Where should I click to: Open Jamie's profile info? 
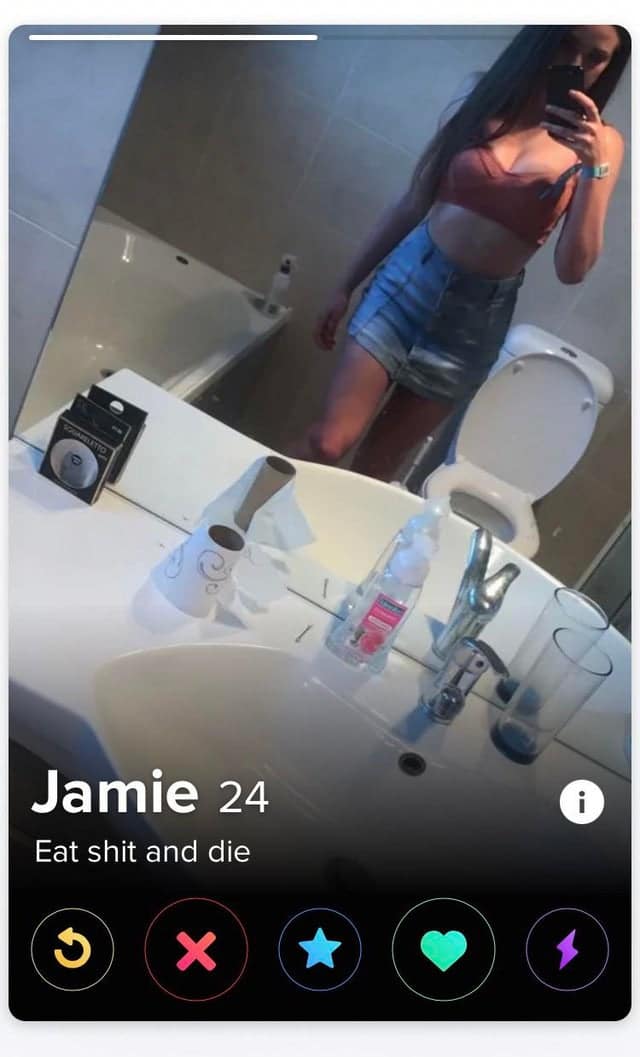coord(581,801)
